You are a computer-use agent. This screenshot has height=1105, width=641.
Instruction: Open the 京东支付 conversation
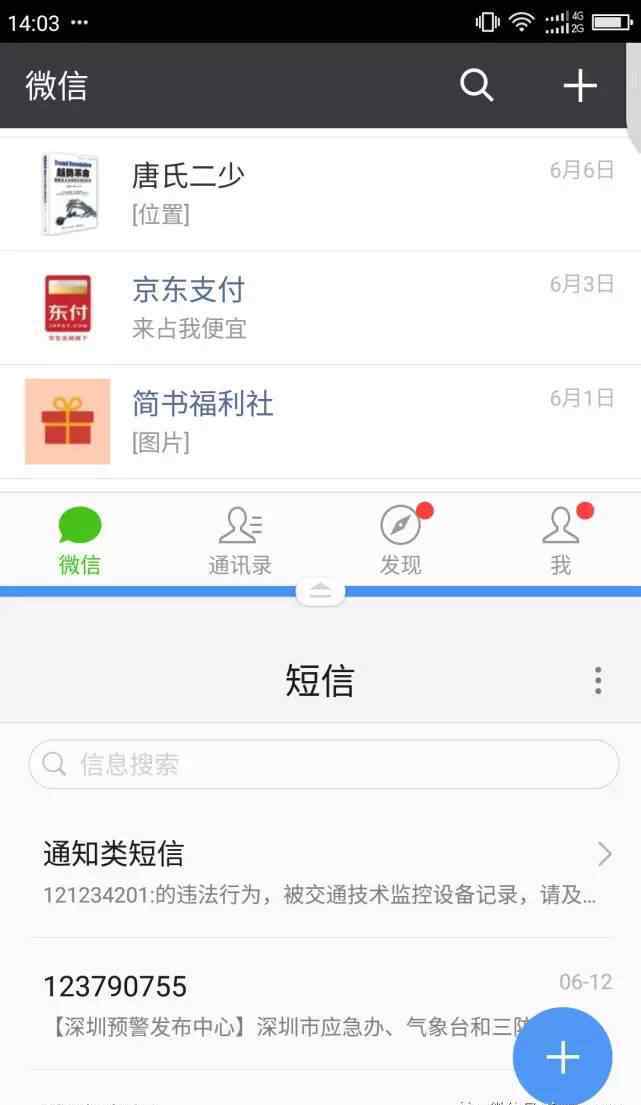320,308
